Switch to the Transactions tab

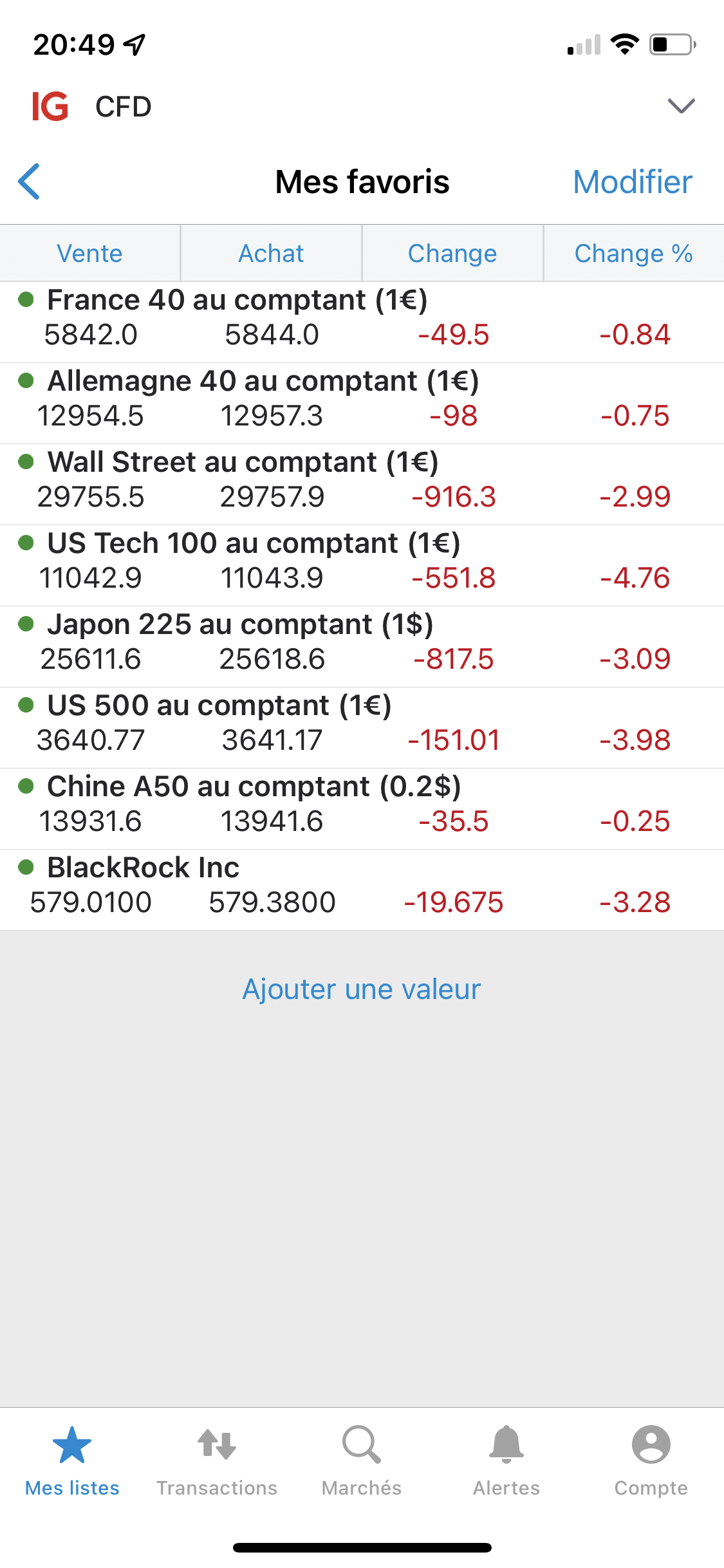[x=217, y=1461]
